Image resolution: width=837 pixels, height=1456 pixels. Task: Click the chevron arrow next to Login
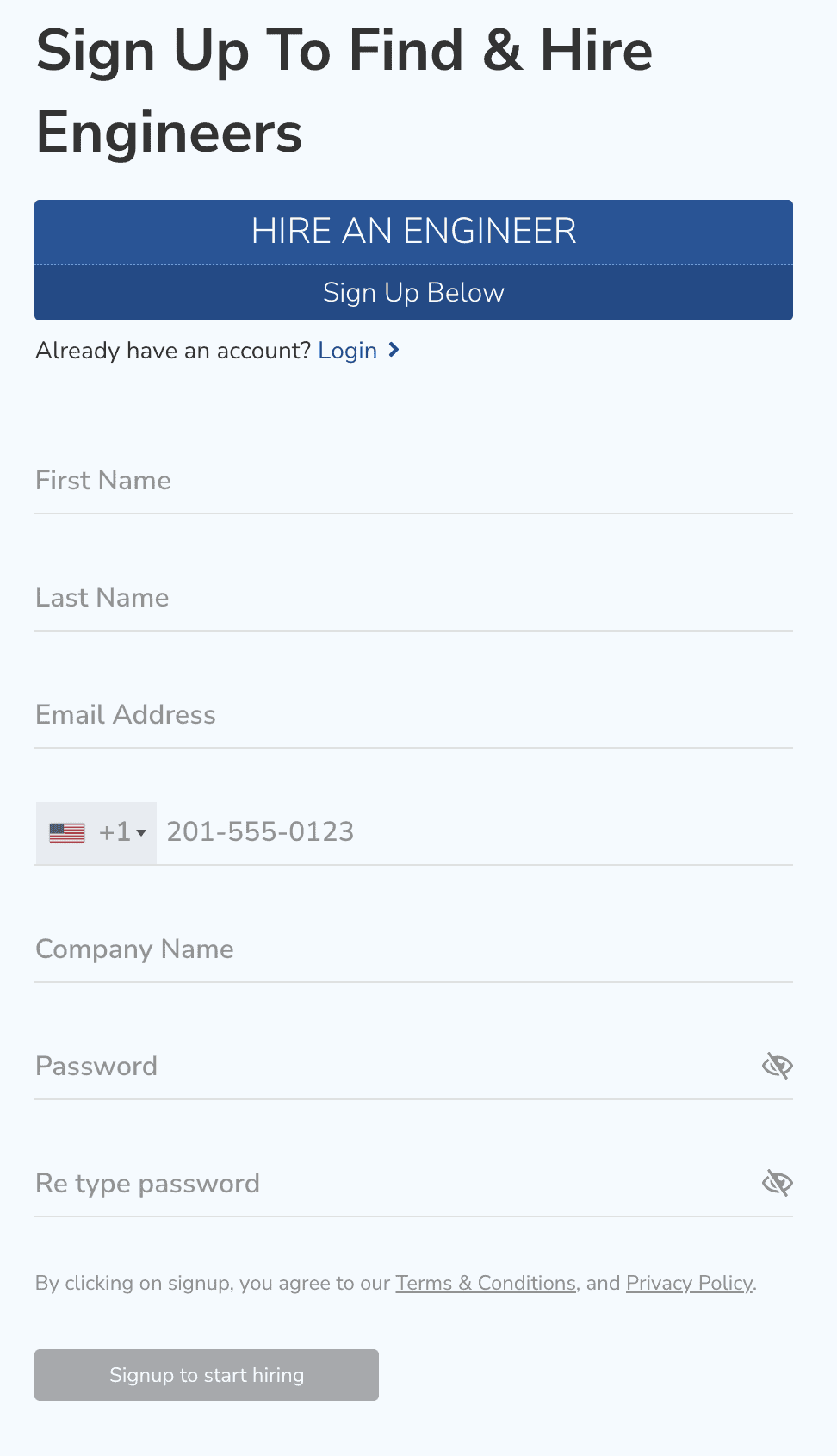coord(394,351)
